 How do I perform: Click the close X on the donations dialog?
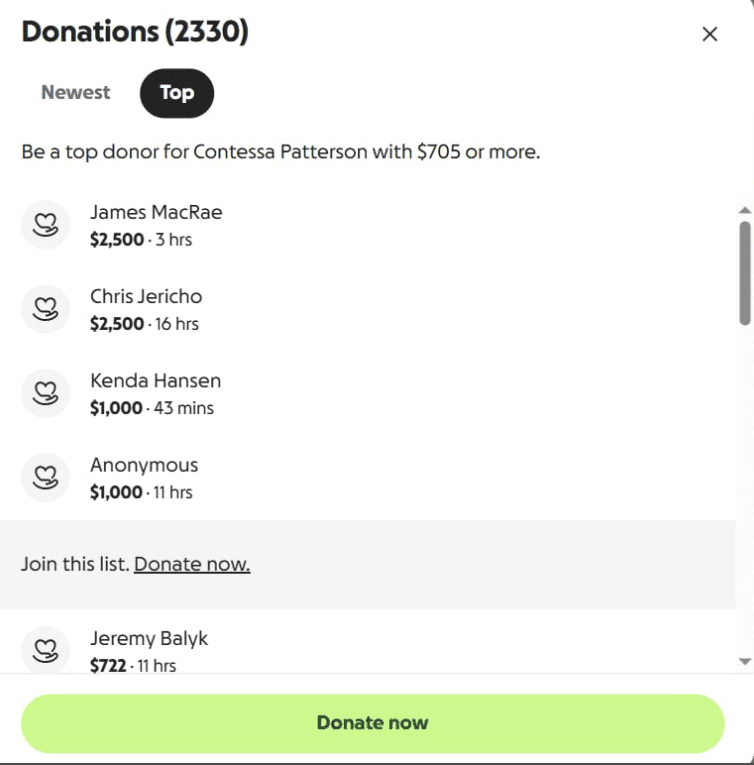[710, 33]
